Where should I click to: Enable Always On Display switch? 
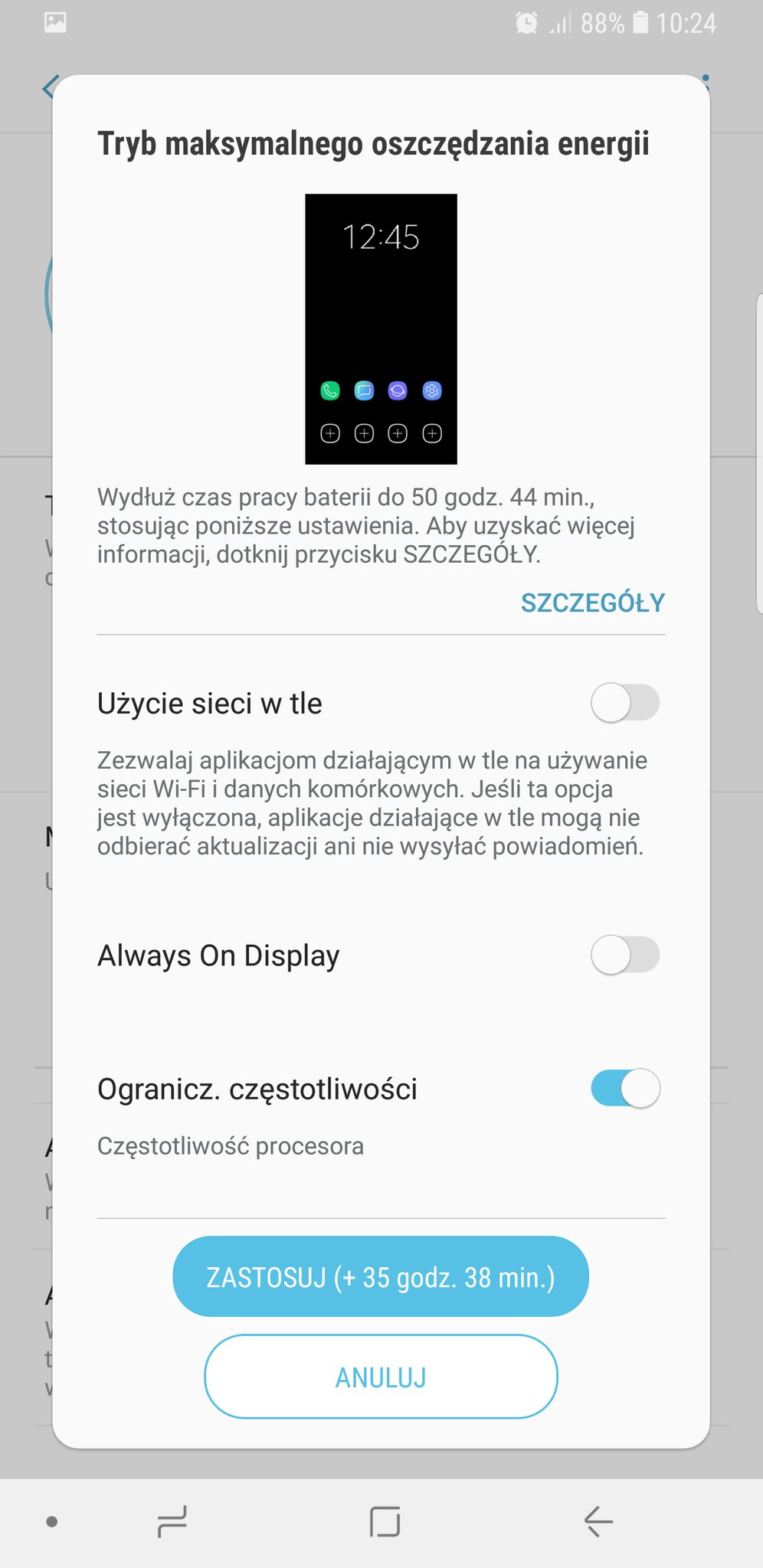point(624,955)
